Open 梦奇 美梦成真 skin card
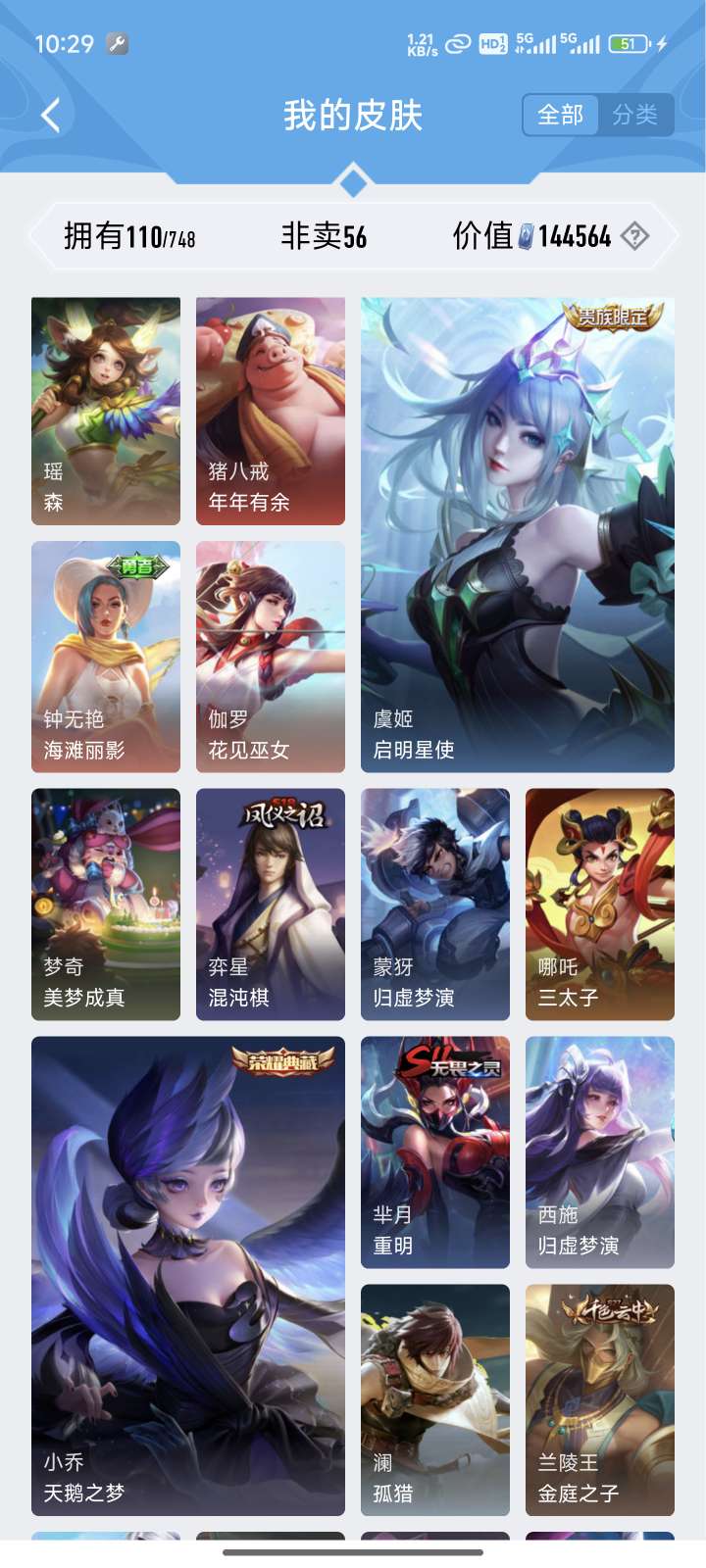The width and height of the screenshot is (706, 1568). [x=106, y=905]
